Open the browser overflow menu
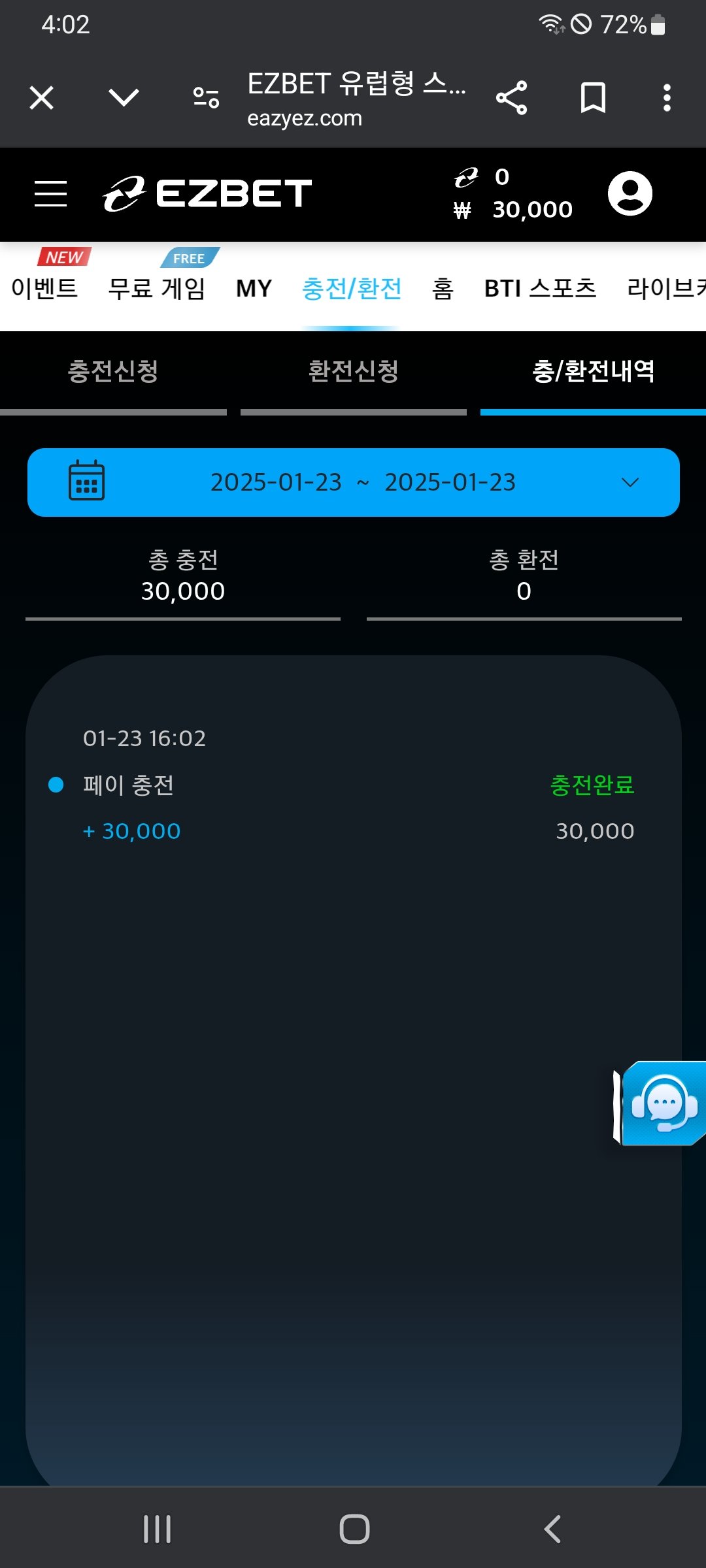 667,98
